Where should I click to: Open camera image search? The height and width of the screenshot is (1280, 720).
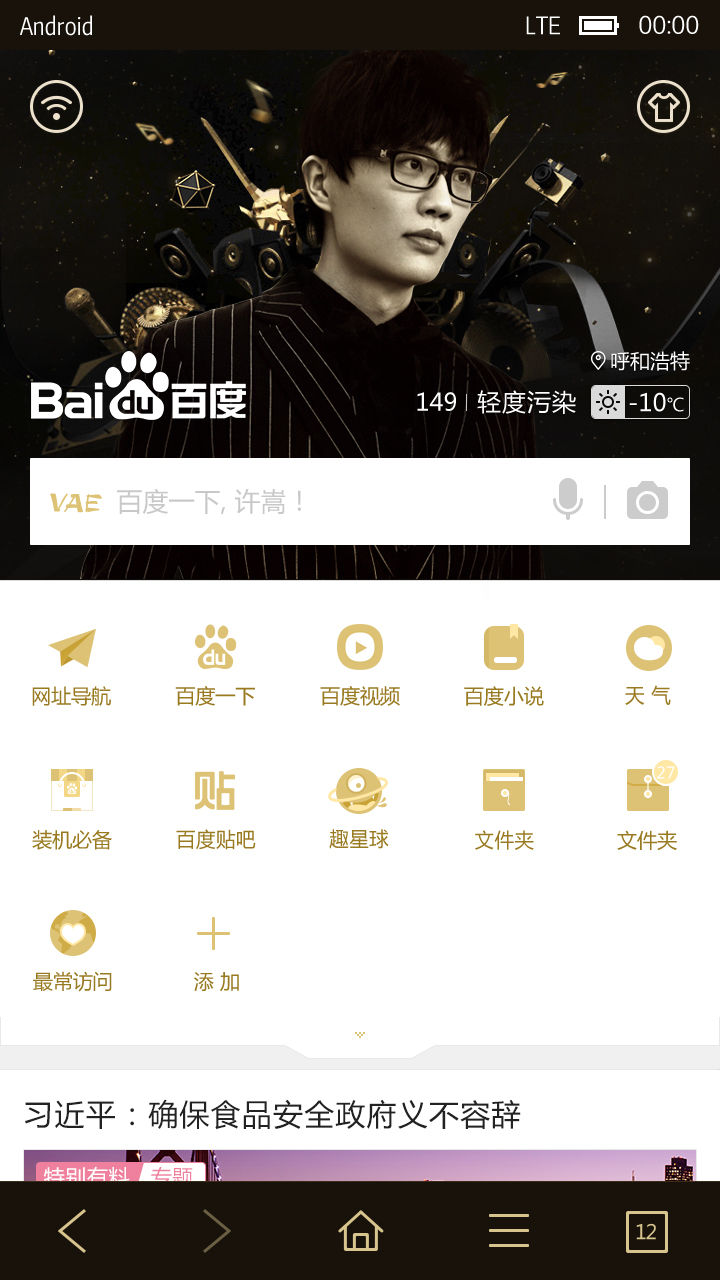coord(647,501)
